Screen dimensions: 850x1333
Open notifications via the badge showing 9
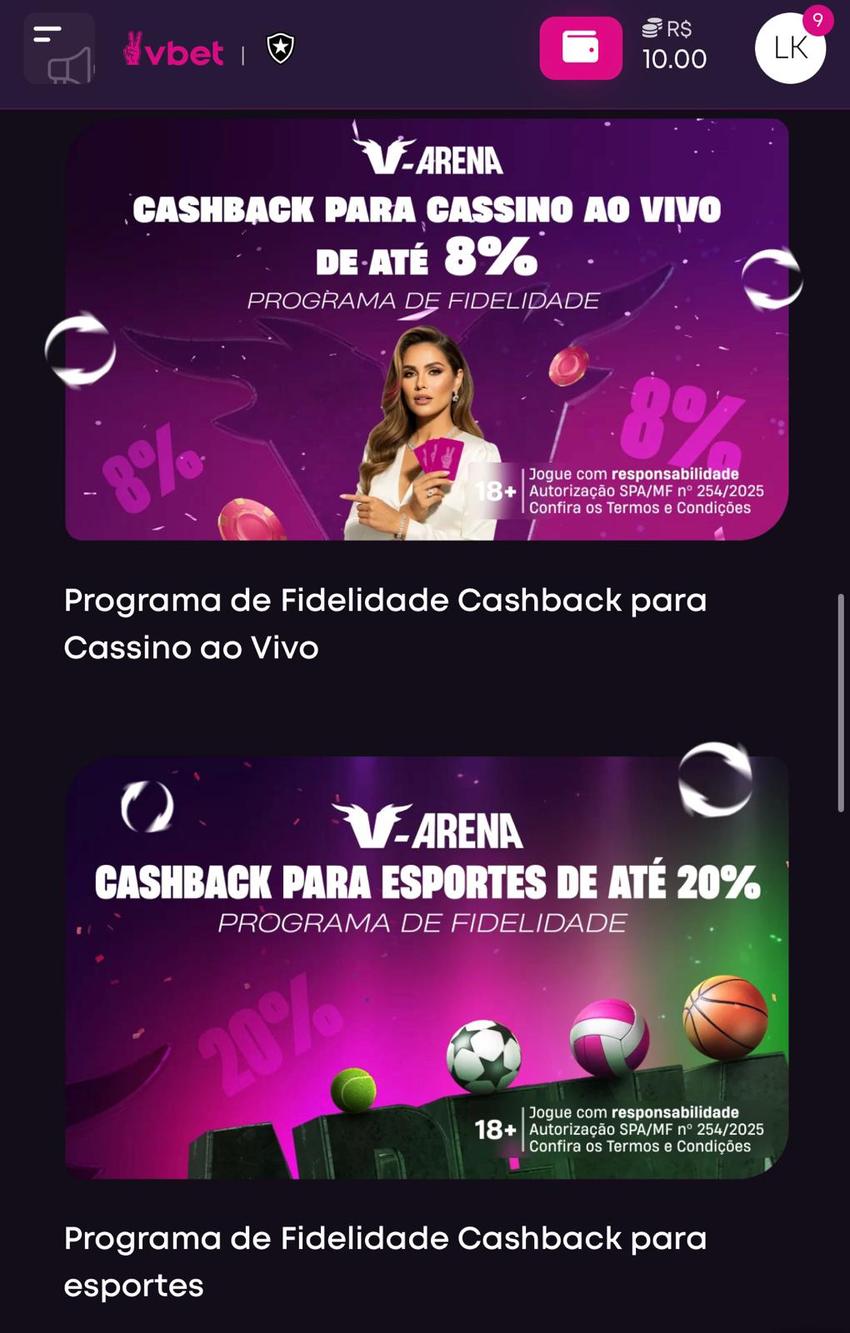coord(818,18)
